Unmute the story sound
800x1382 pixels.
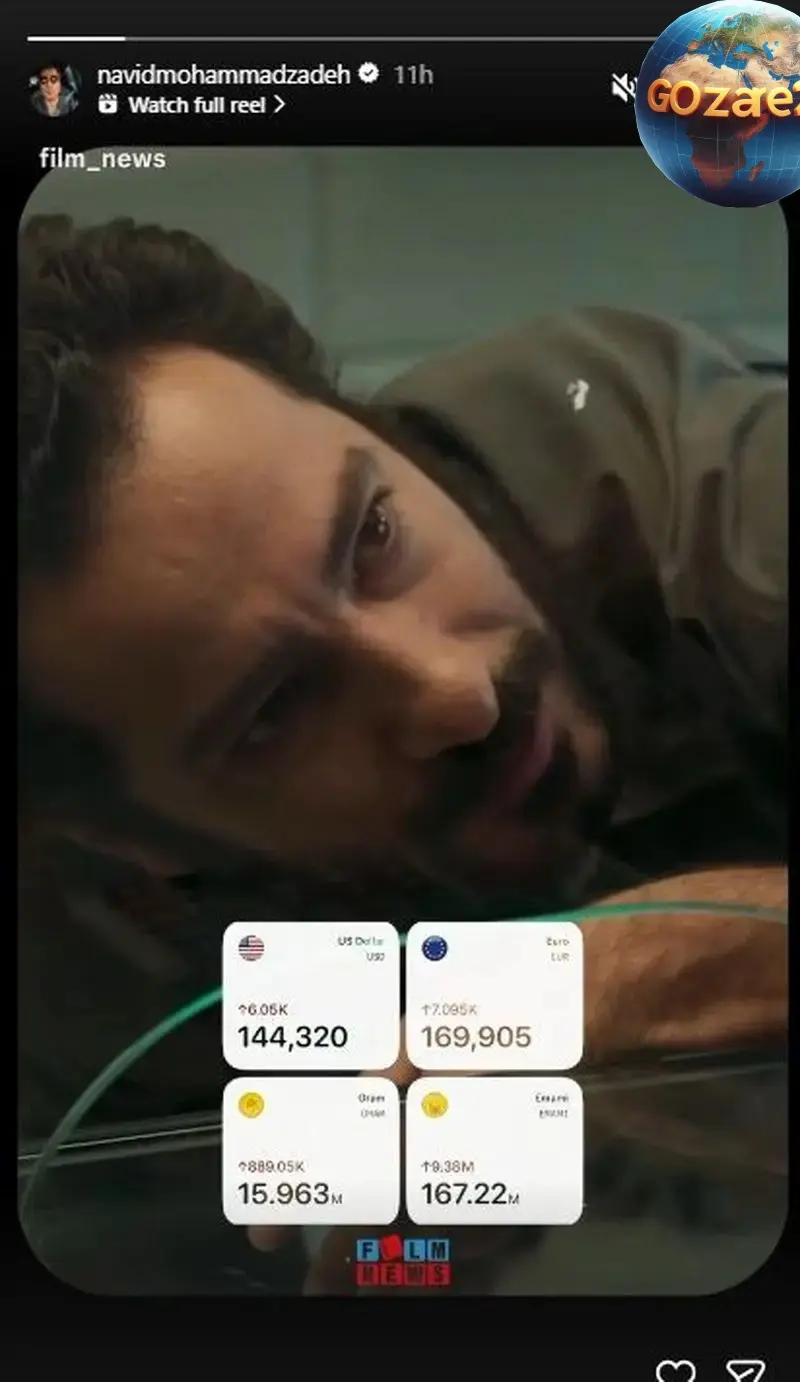(625, 89)
